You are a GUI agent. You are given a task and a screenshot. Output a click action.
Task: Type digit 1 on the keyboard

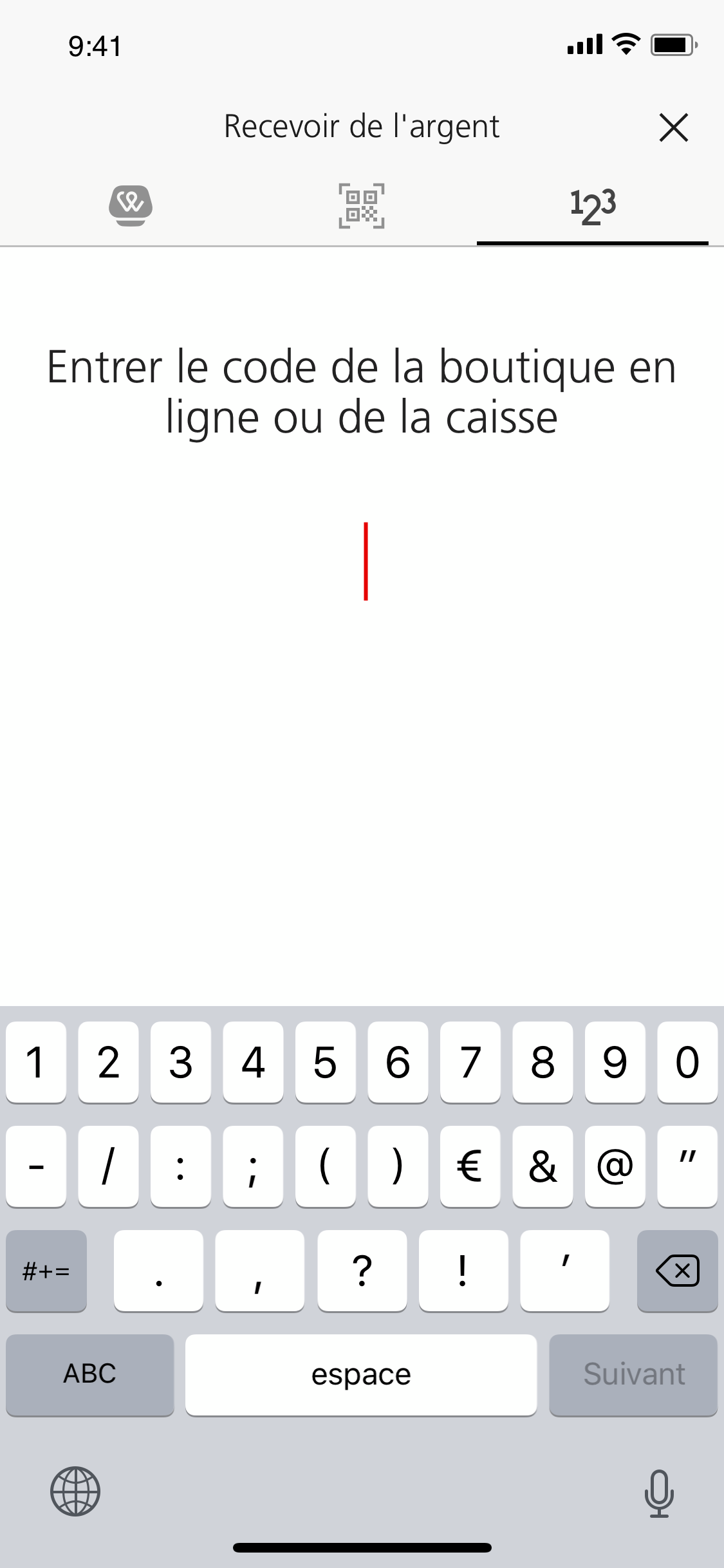pyautogui.click(x=36, y=1062)
